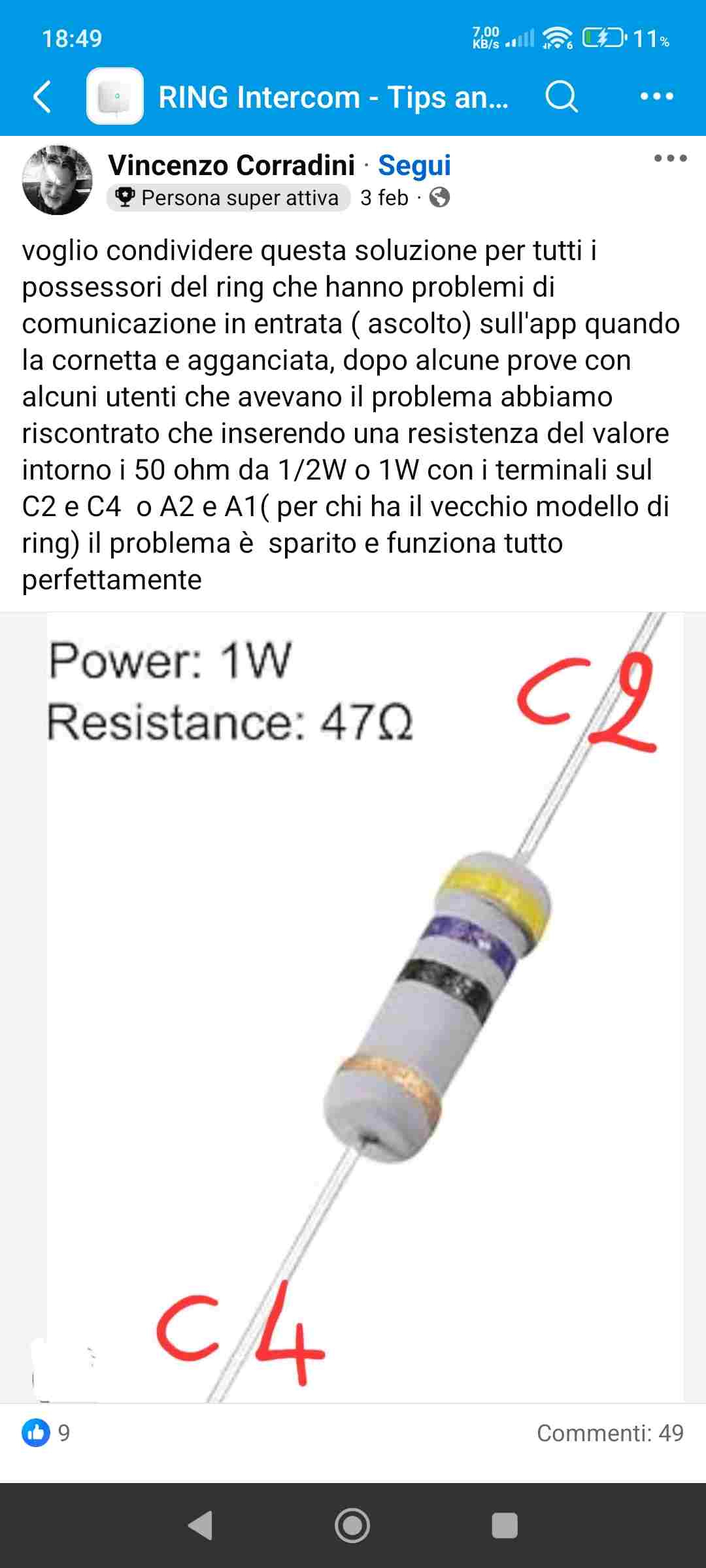Open the post options three-dot menu

(670, 158)
